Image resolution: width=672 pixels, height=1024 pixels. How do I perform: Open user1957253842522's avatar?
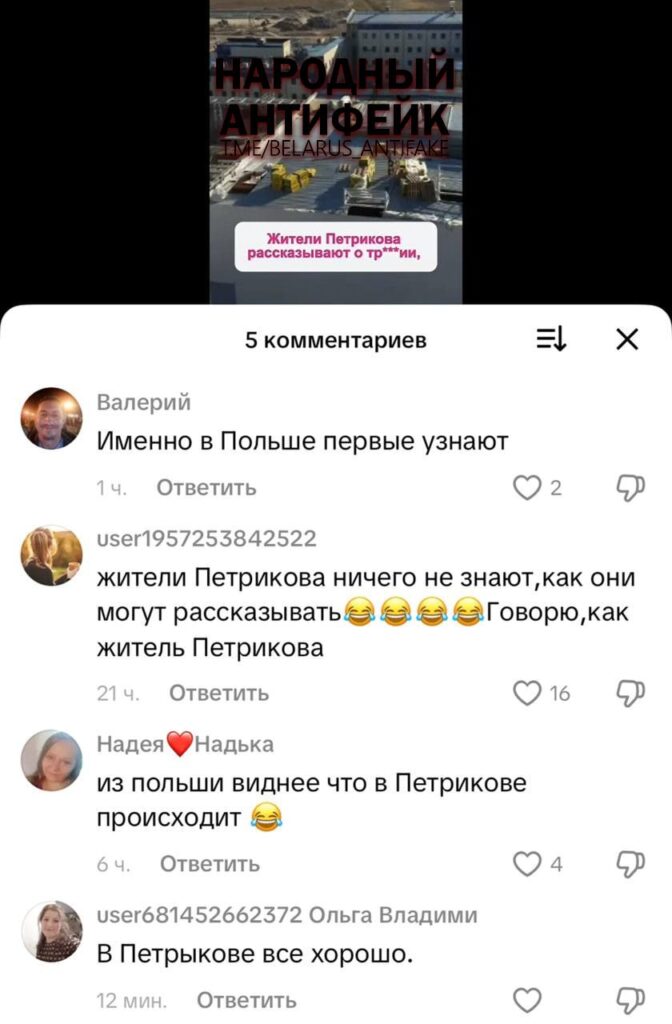(51, 556)
